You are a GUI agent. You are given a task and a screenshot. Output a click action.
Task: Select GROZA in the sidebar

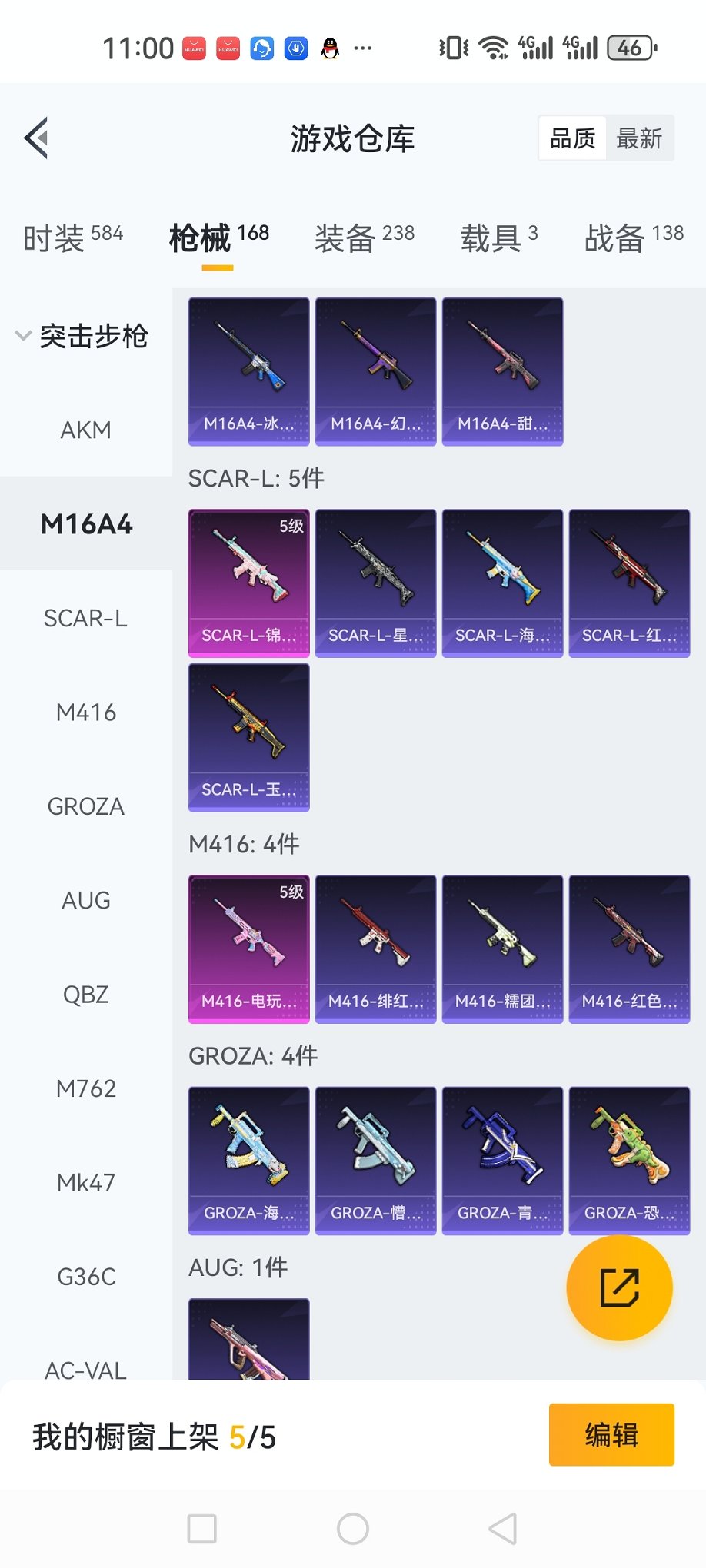85,806
